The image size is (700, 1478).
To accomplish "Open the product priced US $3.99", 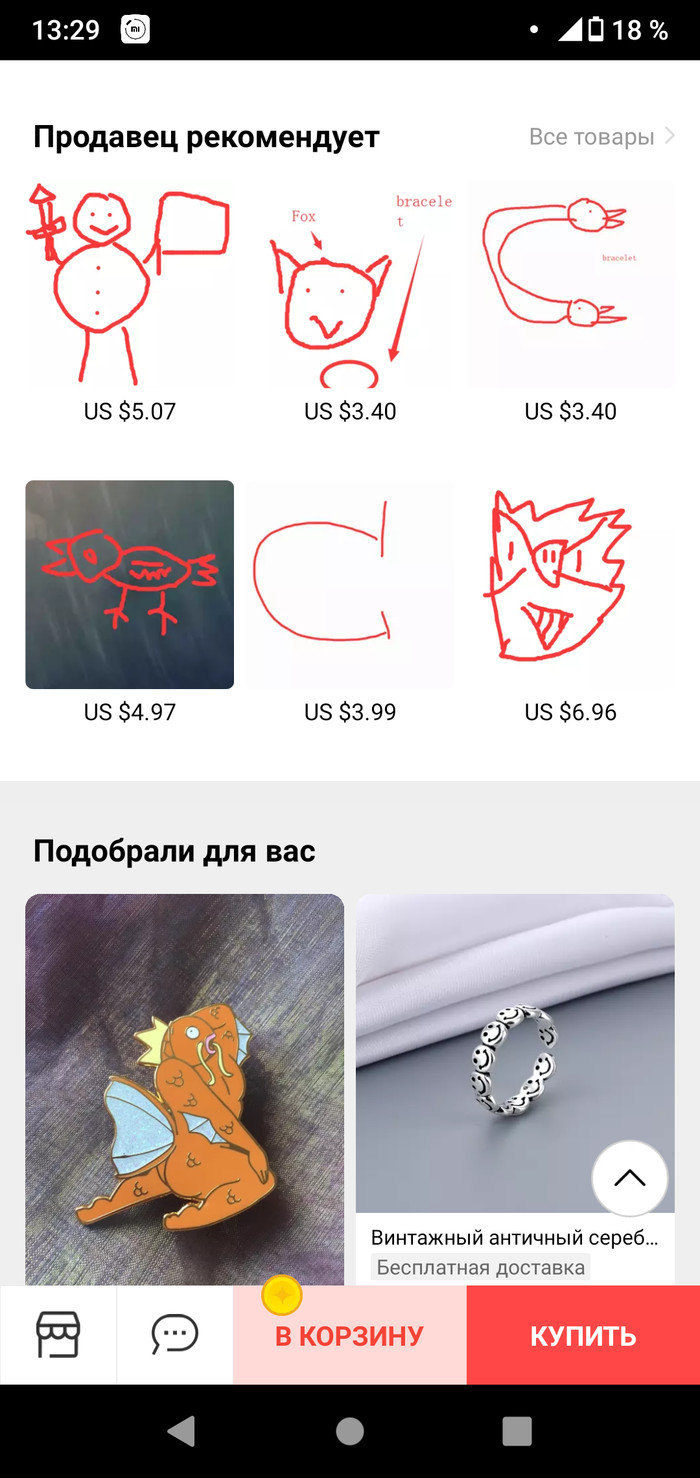I will pos(350,585).
